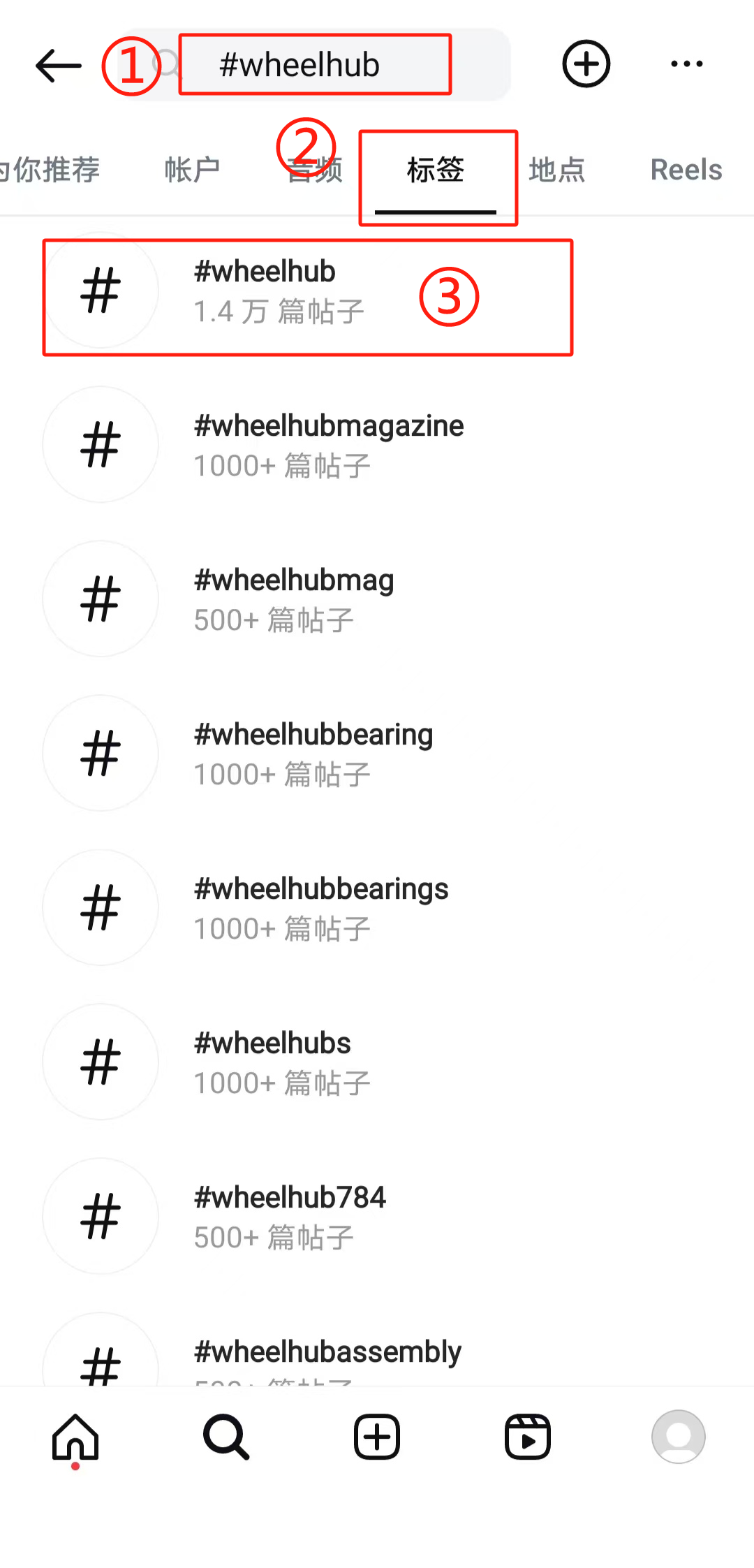Open your profile from bottom bar
The image size is (754, 1568).
point(678,1437)
